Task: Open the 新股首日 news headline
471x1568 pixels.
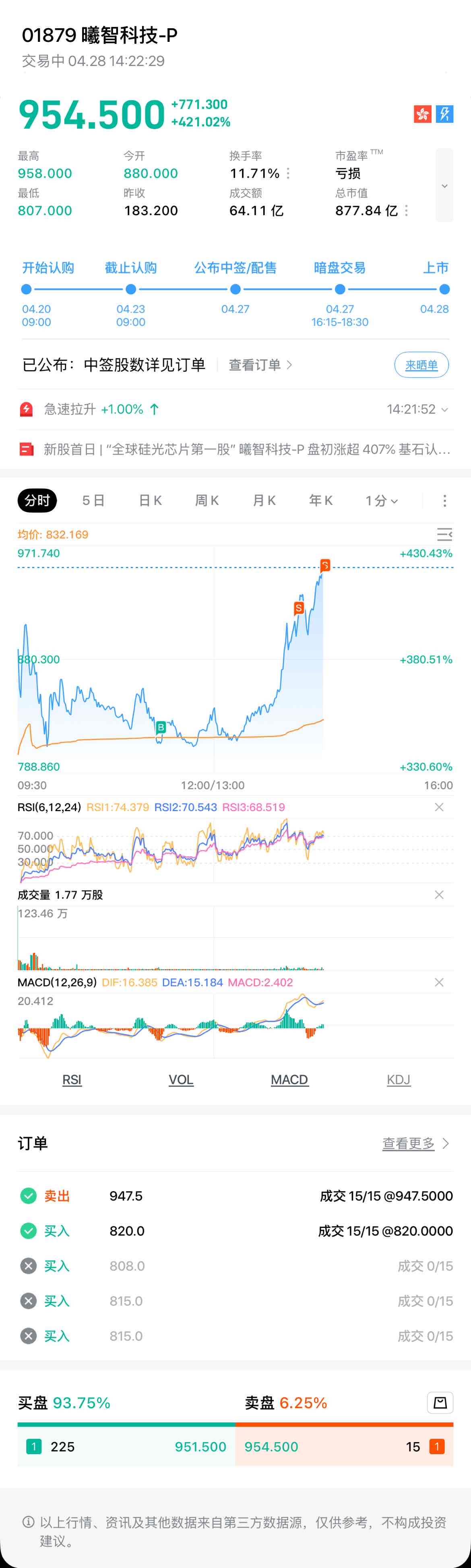Action: click(247, 449)
